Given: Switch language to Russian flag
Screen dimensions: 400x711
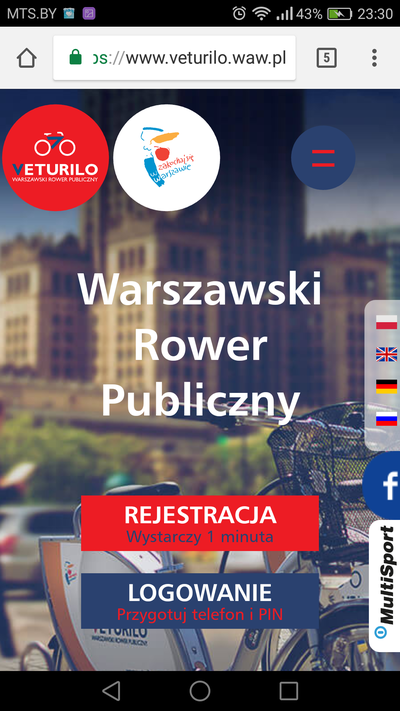Looking at the screenshot, I should [x=386, y=419].
